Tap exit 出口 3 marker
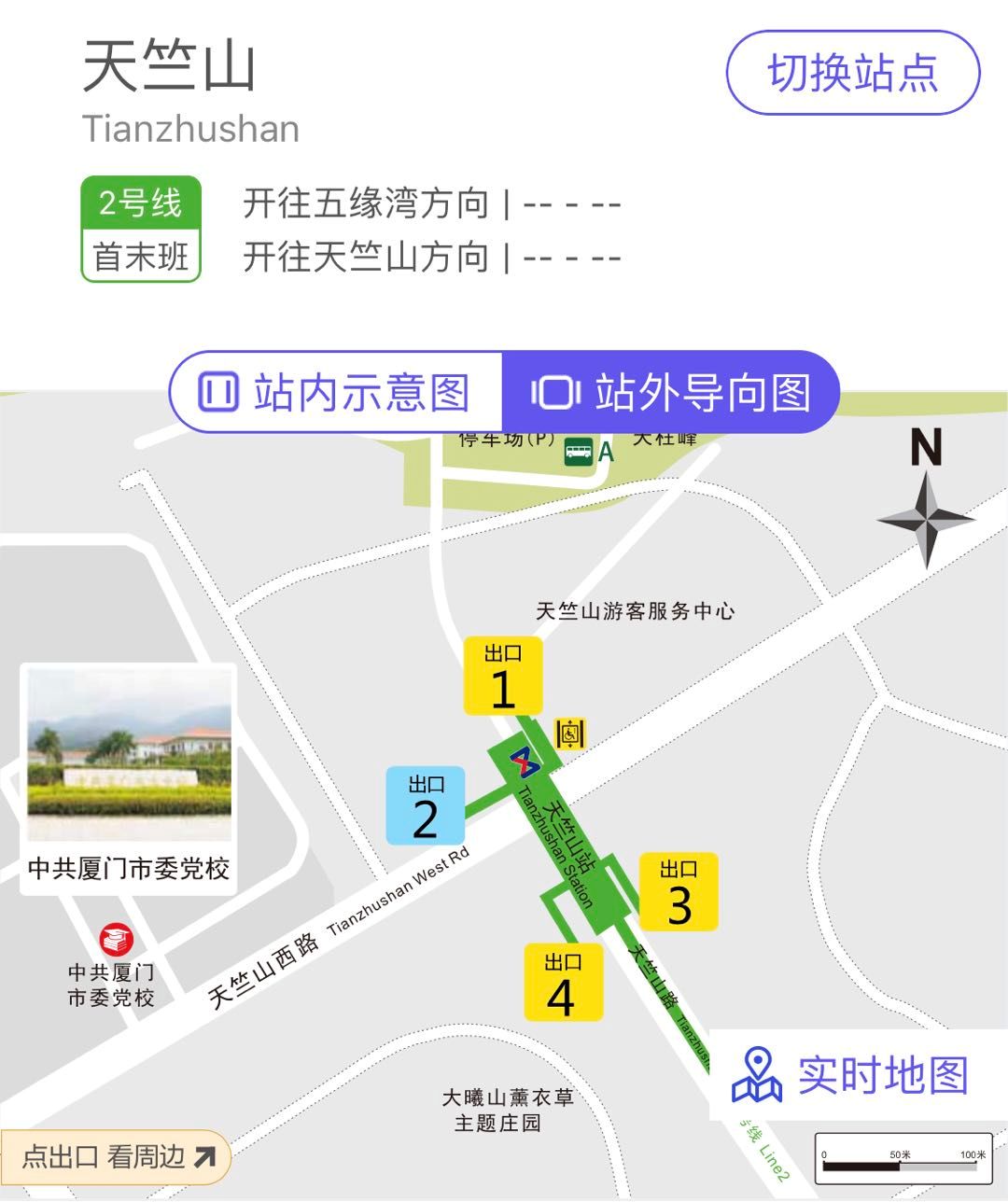Image resolution: width=1008 pixels, height=1202 pixels. click(679, 892)
